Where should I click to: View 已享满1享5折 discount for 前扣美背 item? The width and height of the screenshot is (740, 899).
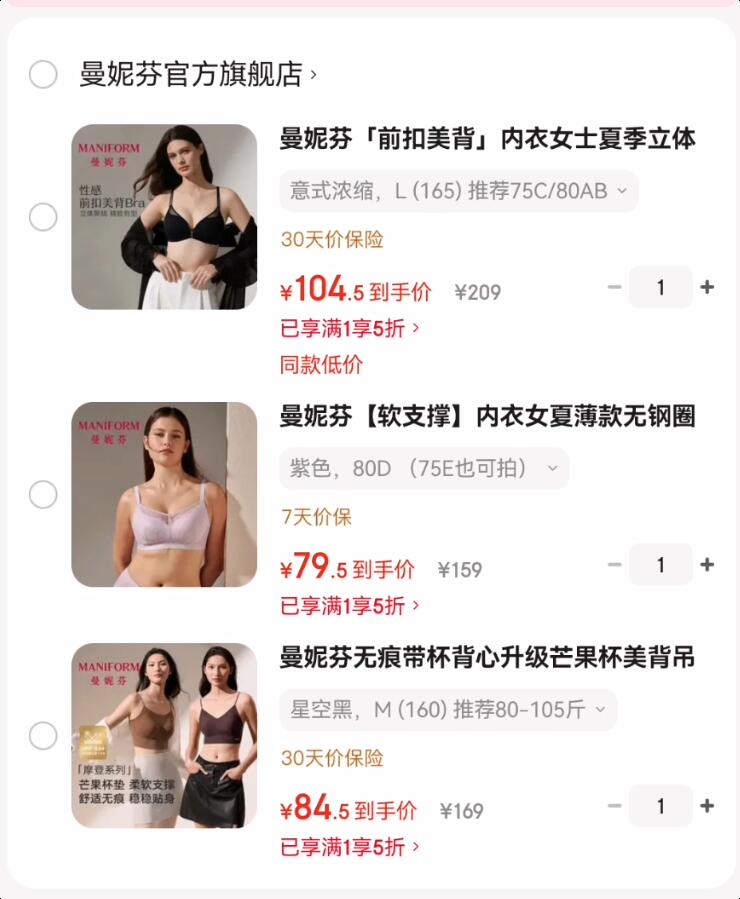[x=350, y=329]
